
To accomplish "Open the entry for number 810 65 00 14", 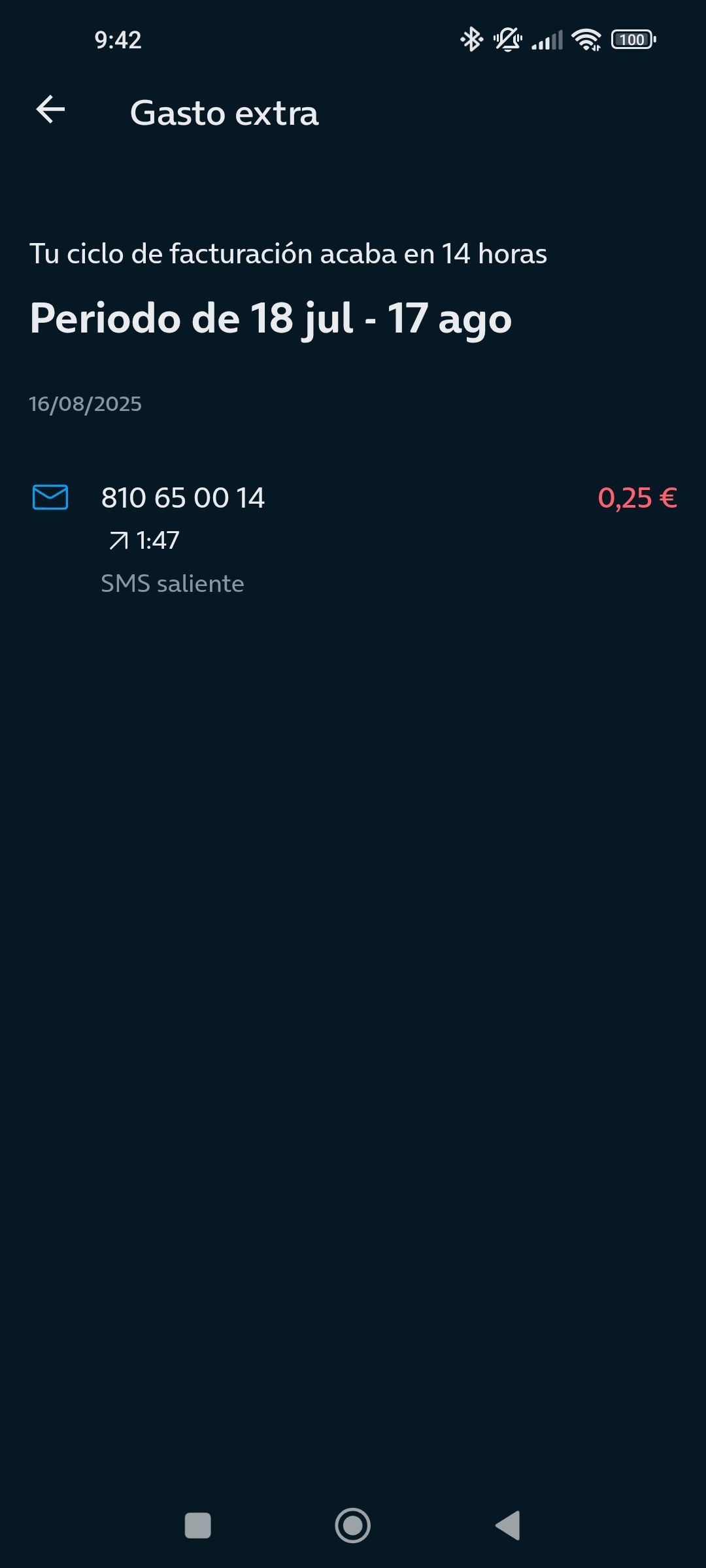I will tap(183, 498).
